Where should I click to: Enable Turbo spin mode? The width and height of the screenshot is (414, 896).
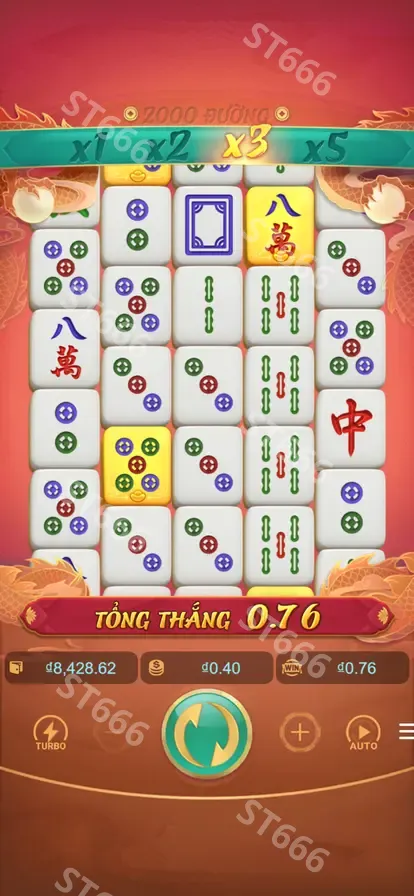(x=51, y=733)
